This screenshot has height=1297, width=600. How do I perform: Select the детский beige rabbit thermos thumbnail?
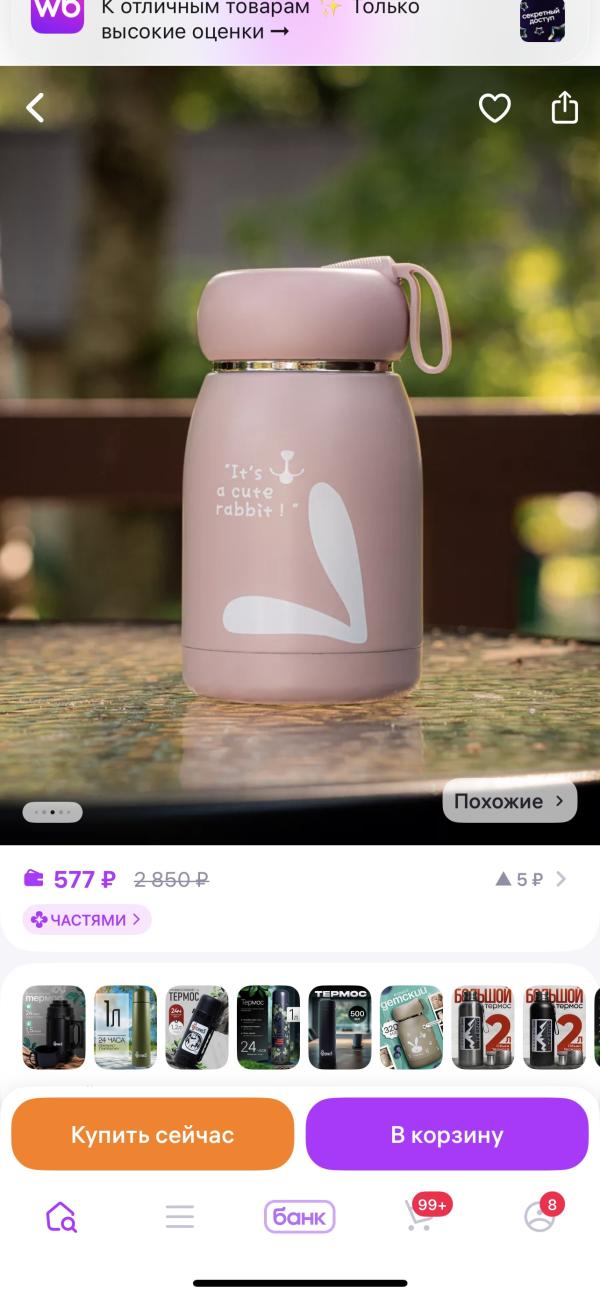[412, 1028]
